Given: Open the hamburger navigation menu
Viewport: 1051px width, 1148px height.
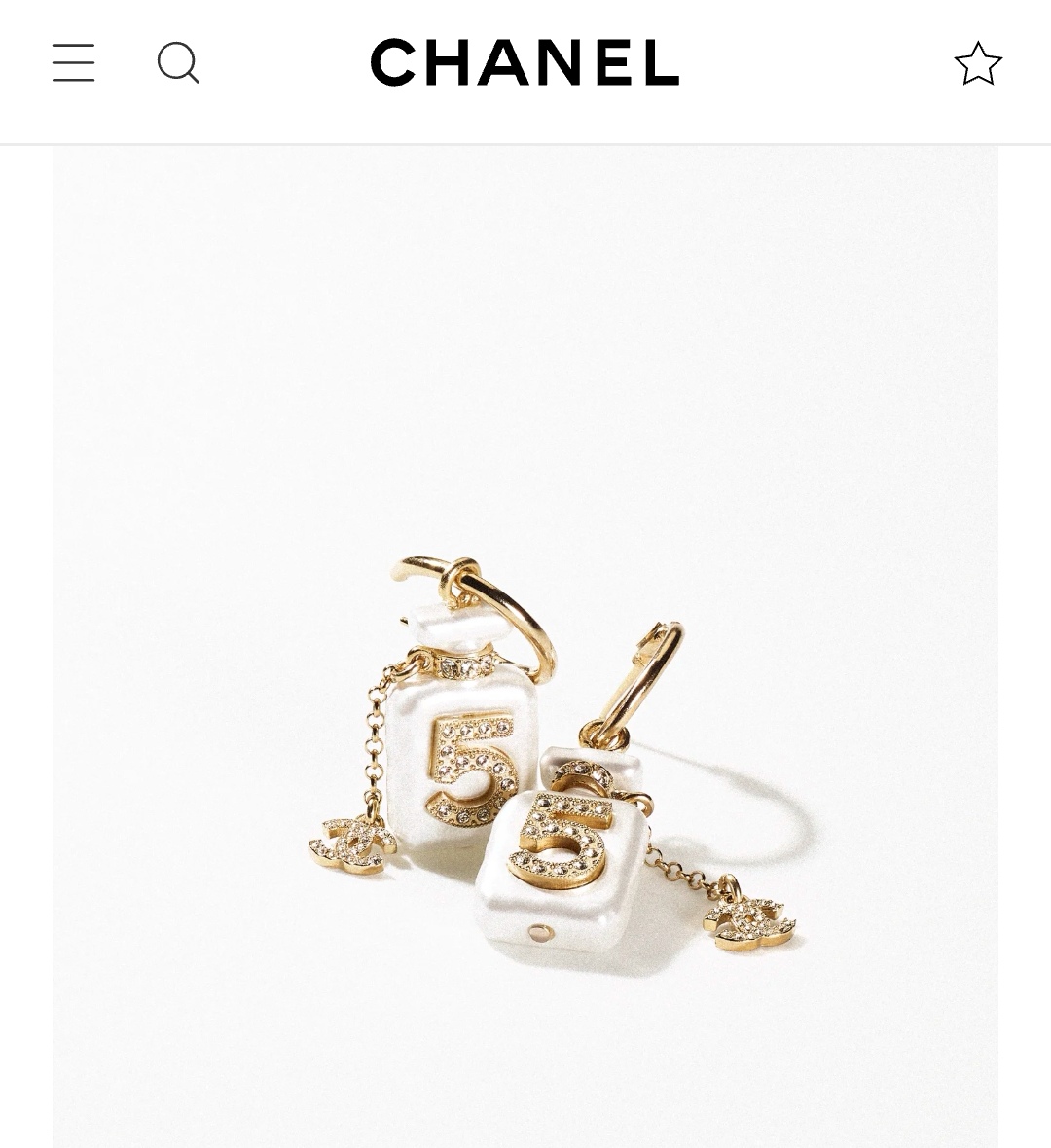Looking at the screenshot, I should click(74, 63).
